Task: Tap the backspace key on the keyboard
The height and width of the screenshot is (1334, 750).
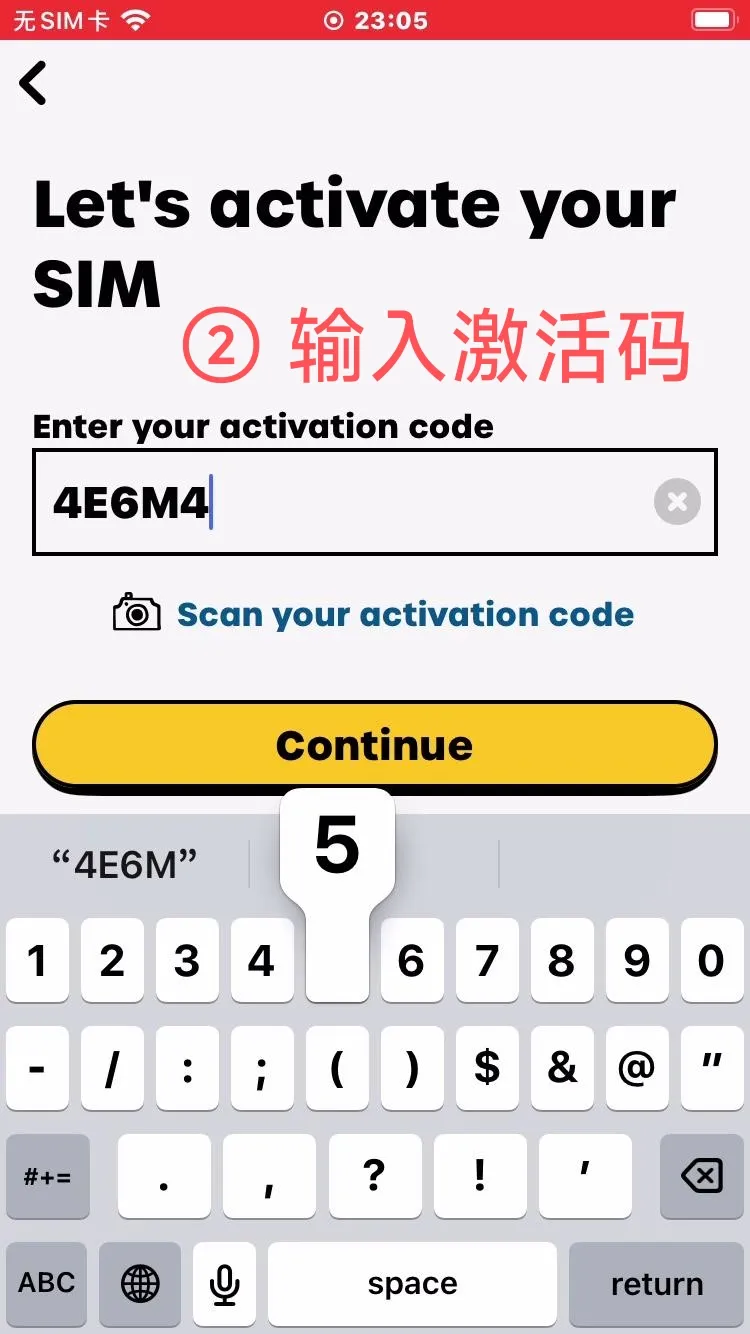Action: [700, 1177]
